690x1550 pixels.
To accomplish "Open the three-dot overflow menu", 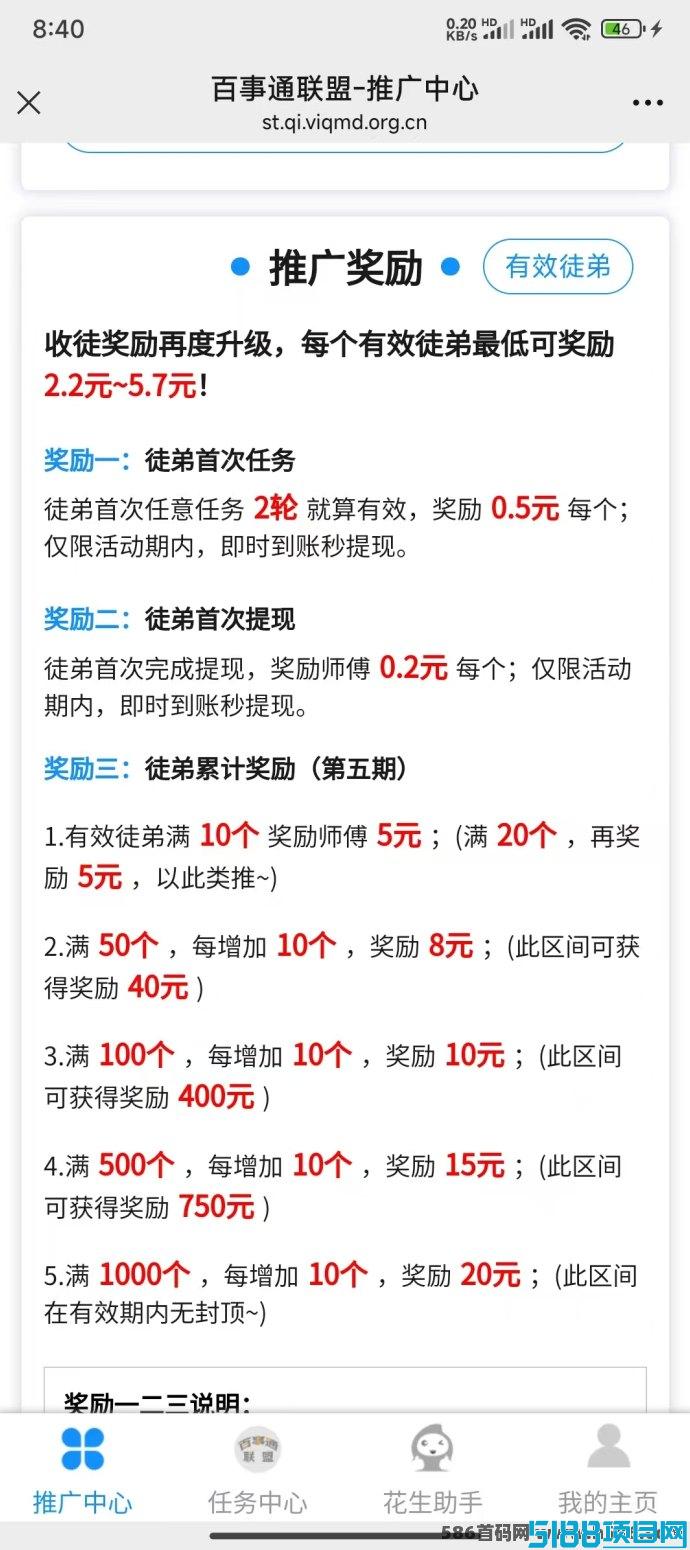I will click(648, 103).
